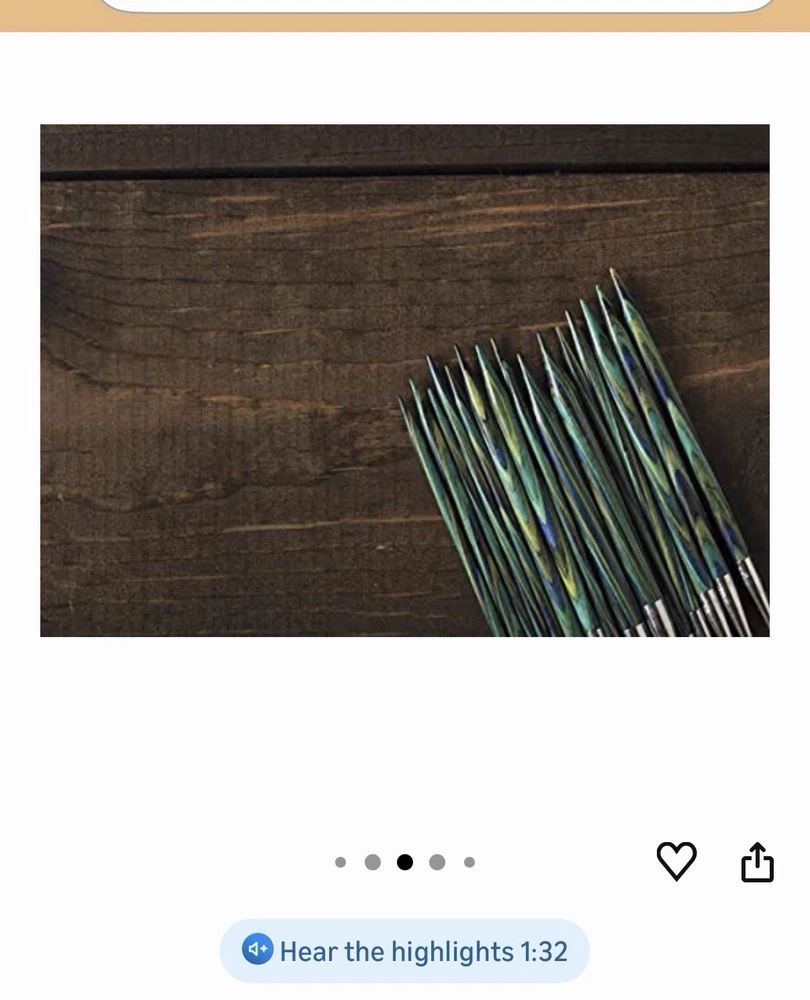Image resolution: width=810 pixels, height=1000 pixels.
Task: Add this product to your wish list
Action: coord(676,861)
